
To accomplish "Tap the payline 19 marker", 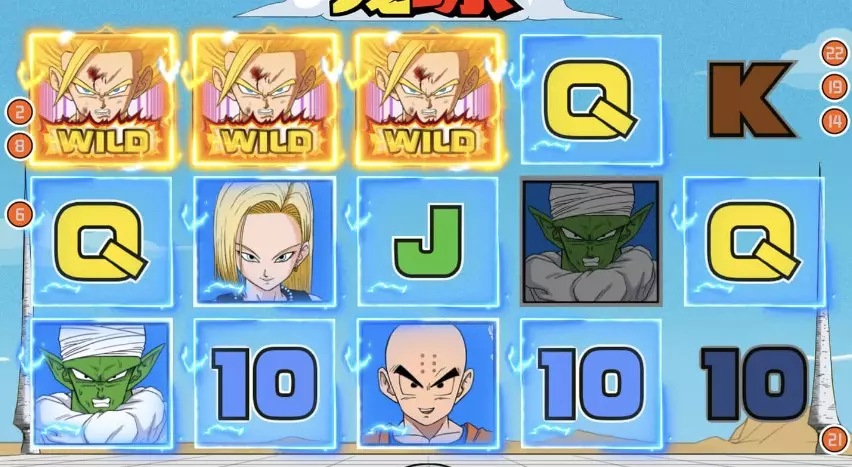I will 834,87.
